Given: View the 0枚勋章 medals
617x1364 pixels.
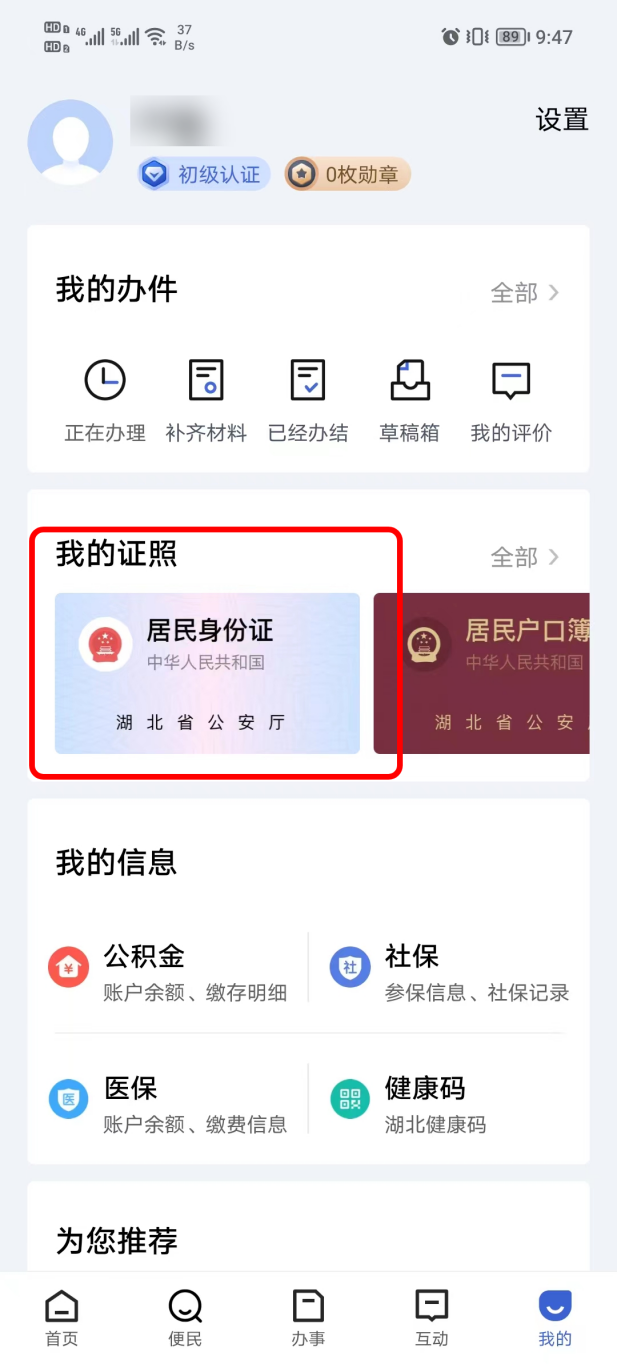Looking at the screenshot, I should tap(347, 175).
